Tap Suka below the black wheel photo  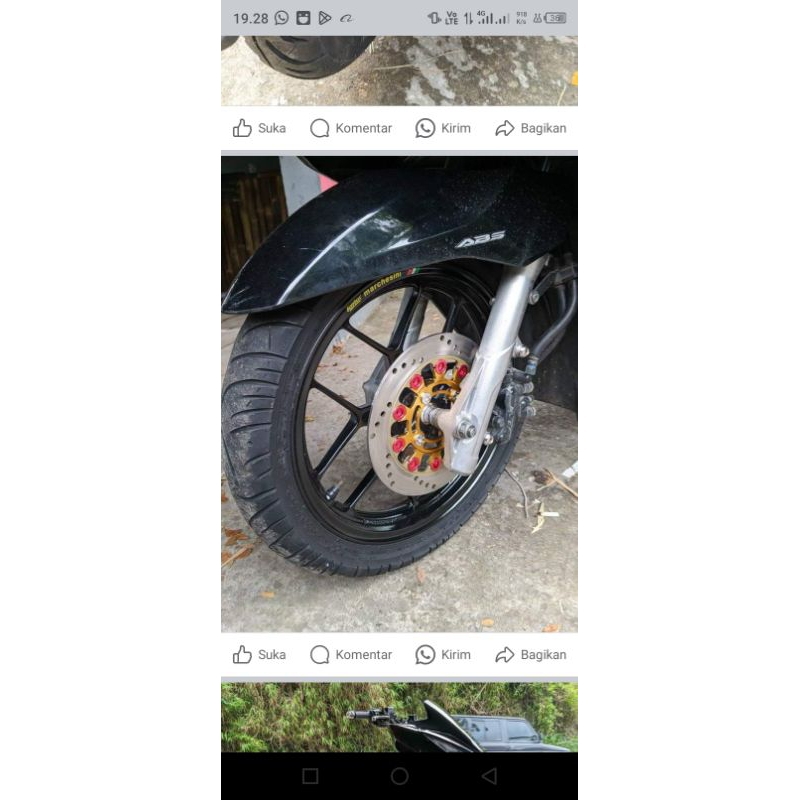tap(259, 655)
